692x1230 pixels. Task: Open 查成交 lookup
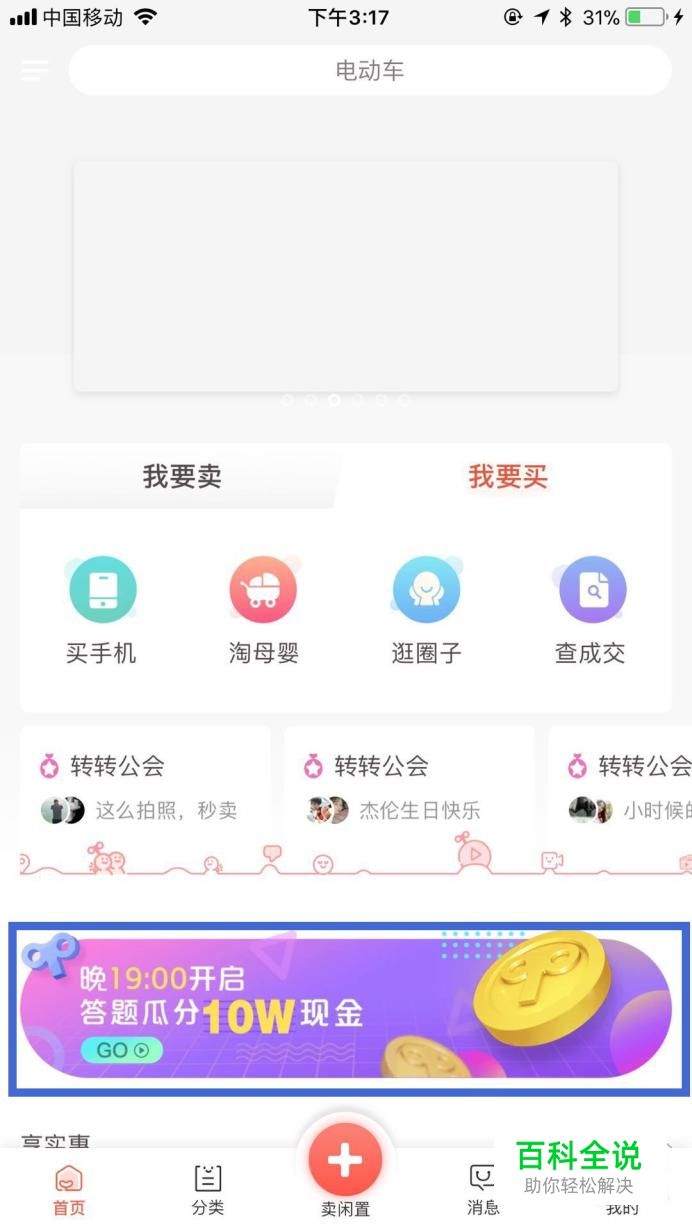[x=591, y=610]
